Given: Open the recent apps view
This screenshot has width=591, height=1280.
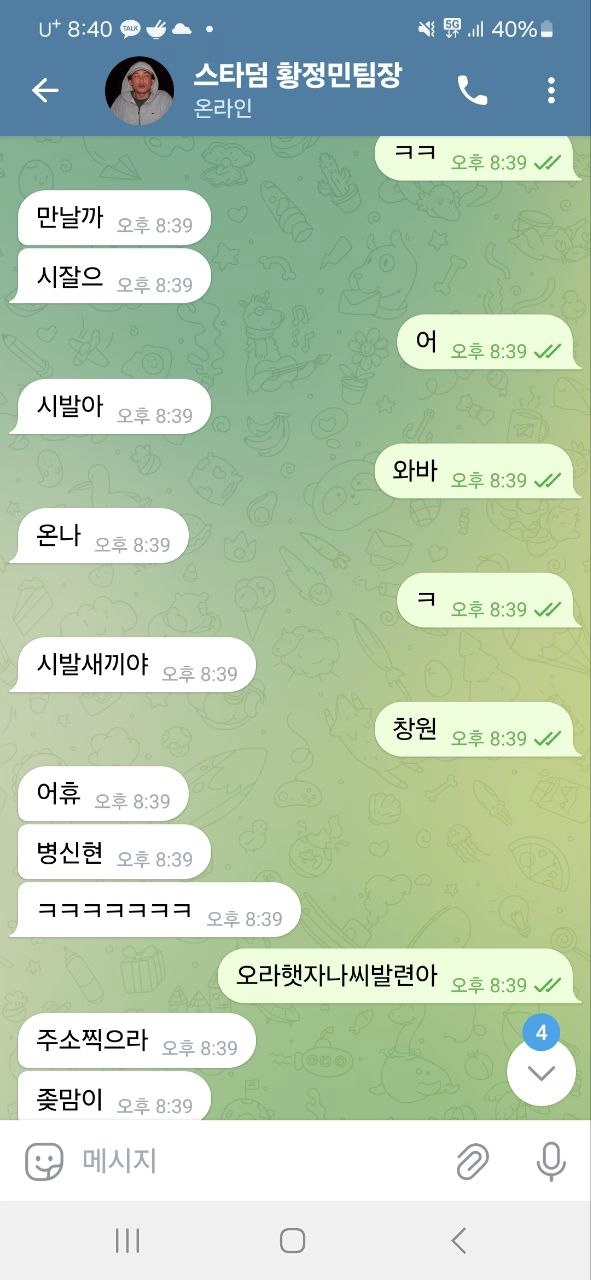Looking at the screenshot, I should pyautogui.click(x=127, y=1241).
